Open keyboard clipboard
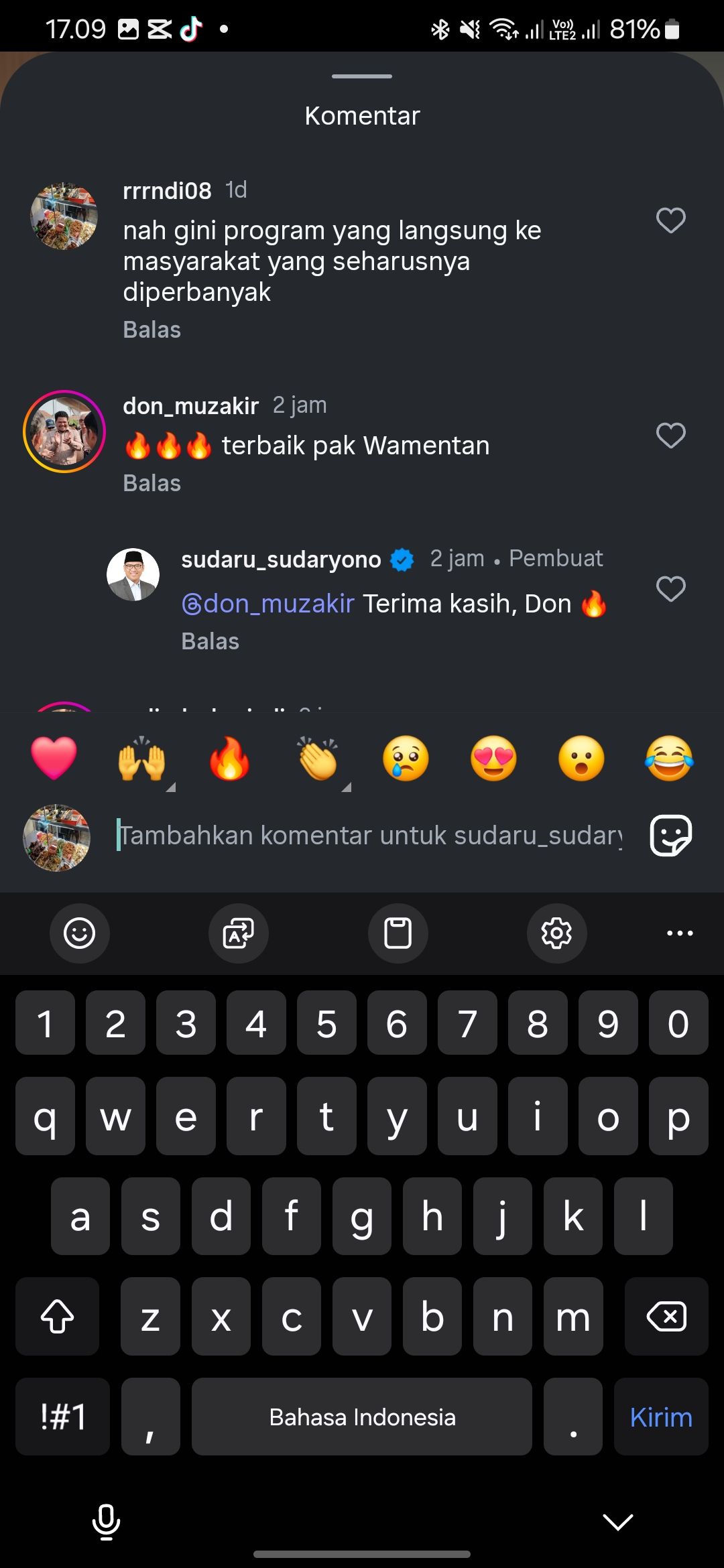Image resolution: width=724 pixels, height=1568 pixels. [x=398, y=933]
